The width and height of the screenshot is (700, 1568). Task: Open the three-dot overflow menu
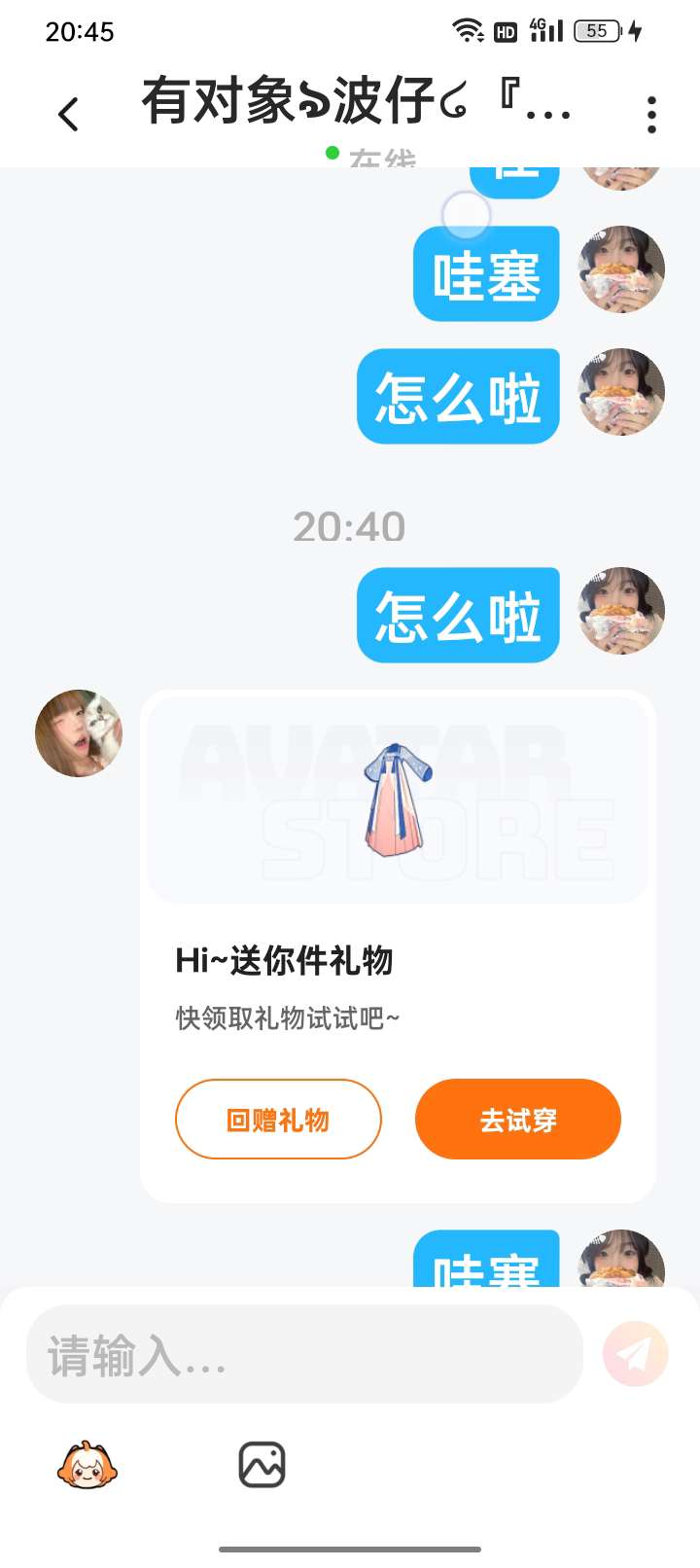(x=651, y=115)
